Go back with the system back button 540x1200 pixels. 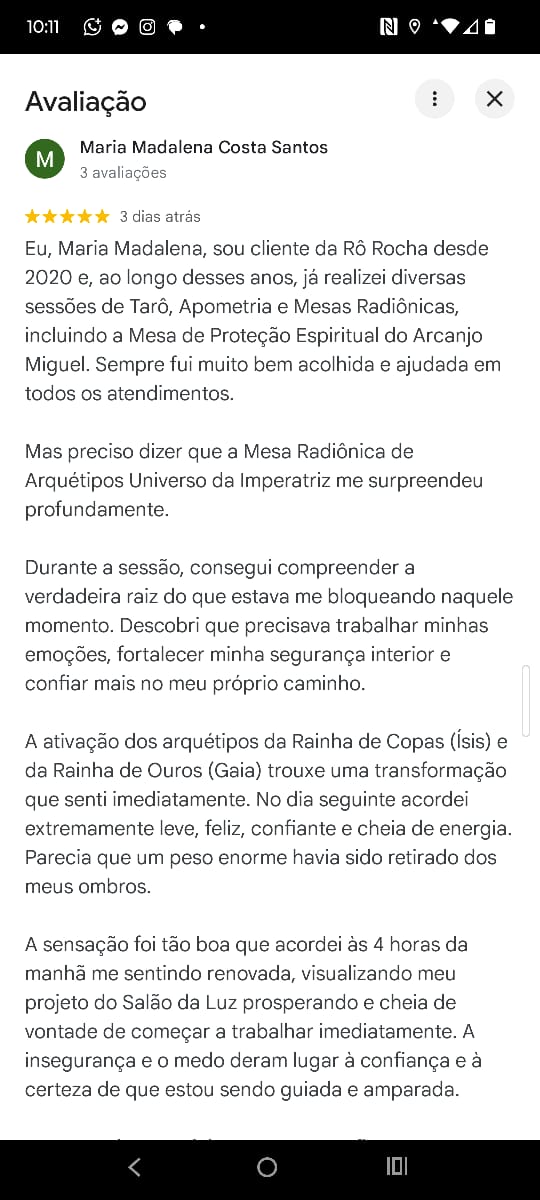click(x=135, y=1167)
